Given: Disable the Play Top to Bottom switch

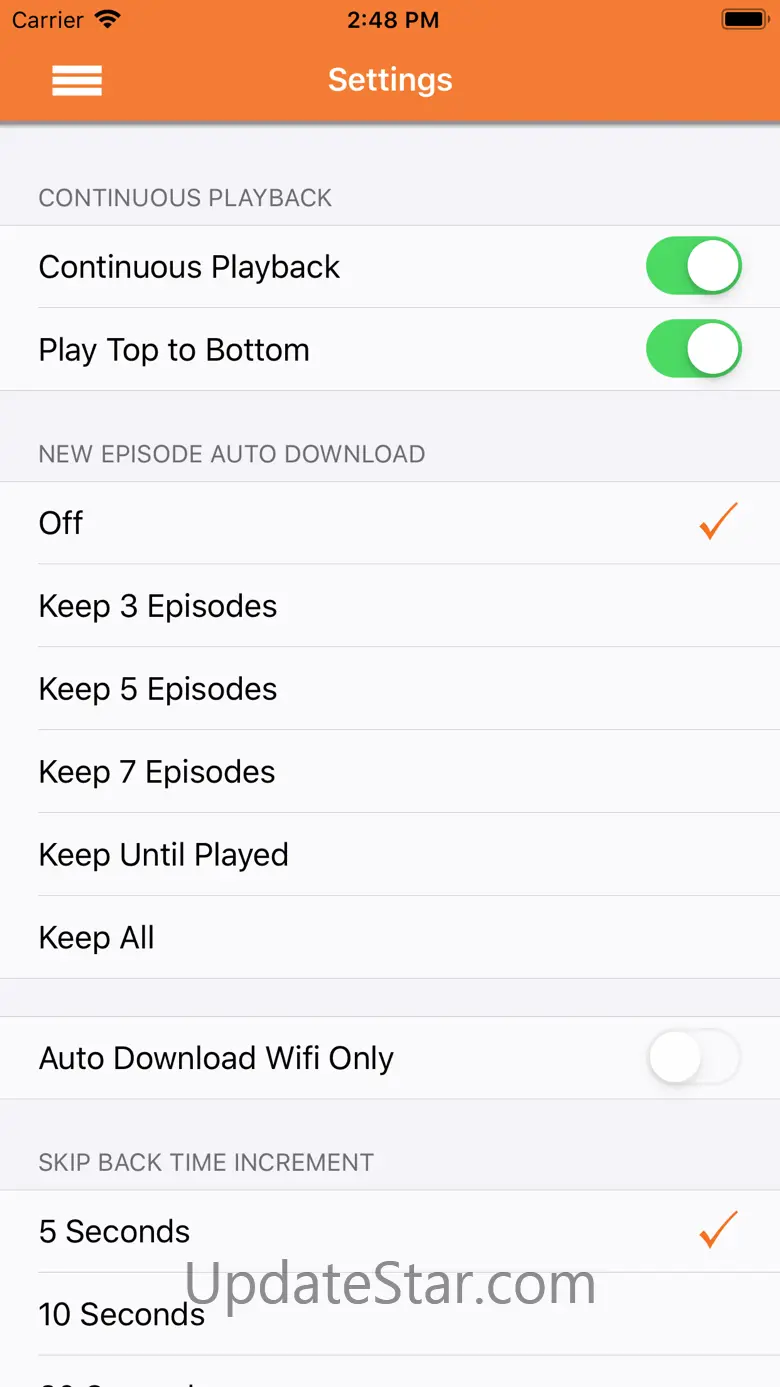Looking at the screenshot, I should click(x=694, y=349).
